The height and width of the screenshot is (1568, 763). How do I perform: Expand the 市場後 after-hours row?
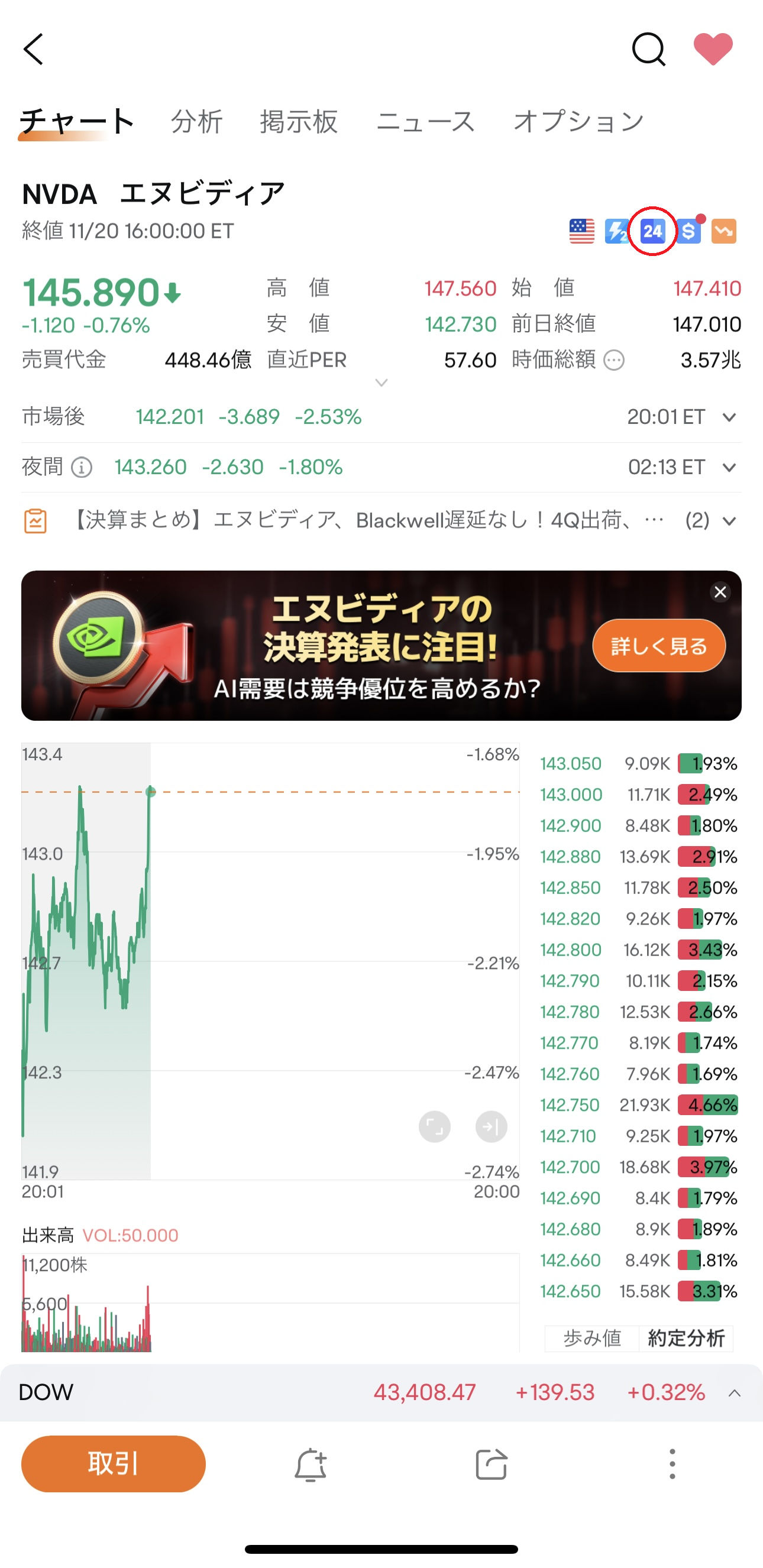729,417
